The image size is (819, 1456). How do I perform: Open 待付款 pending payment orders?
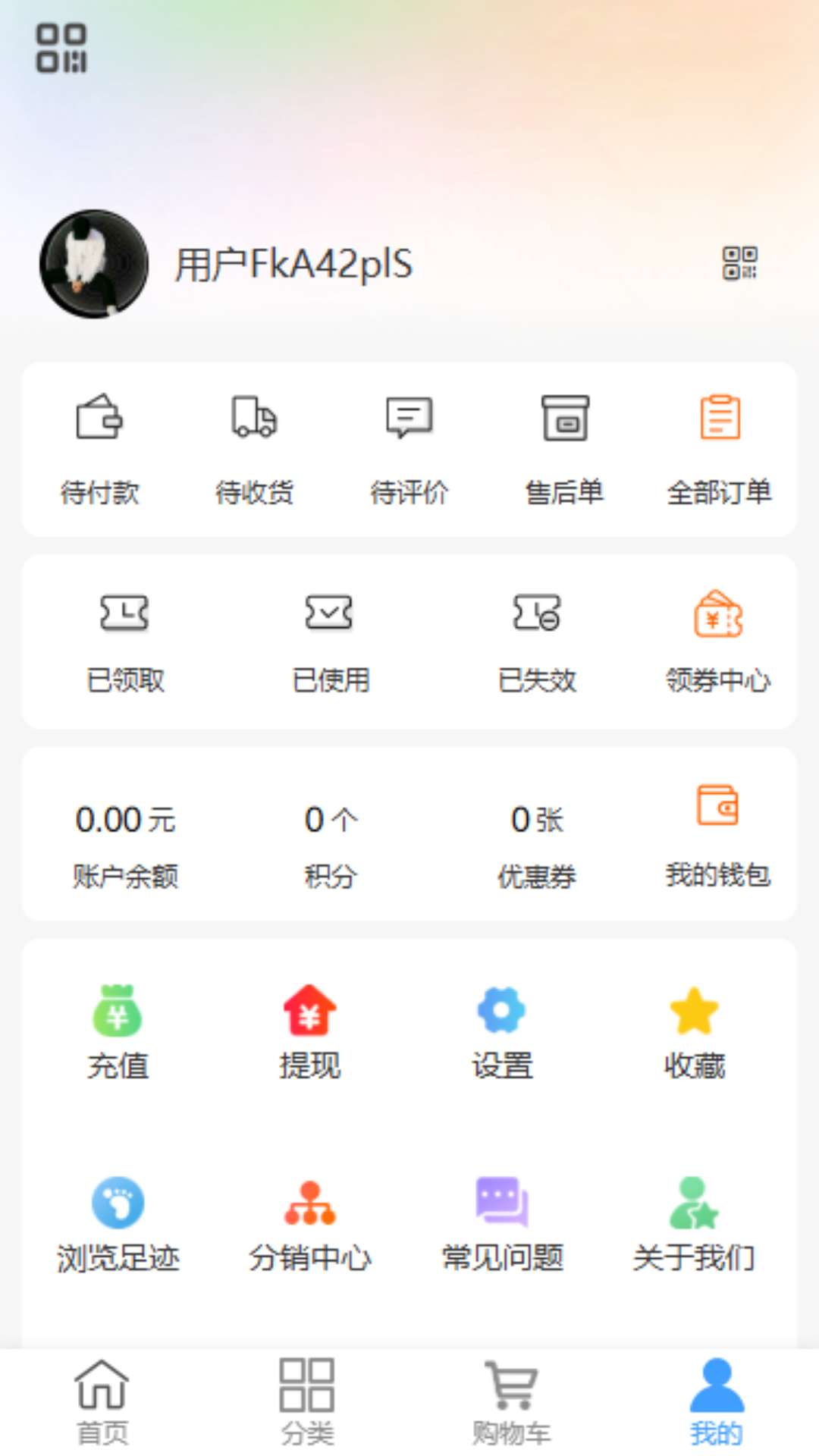click(x=99, y=447)
